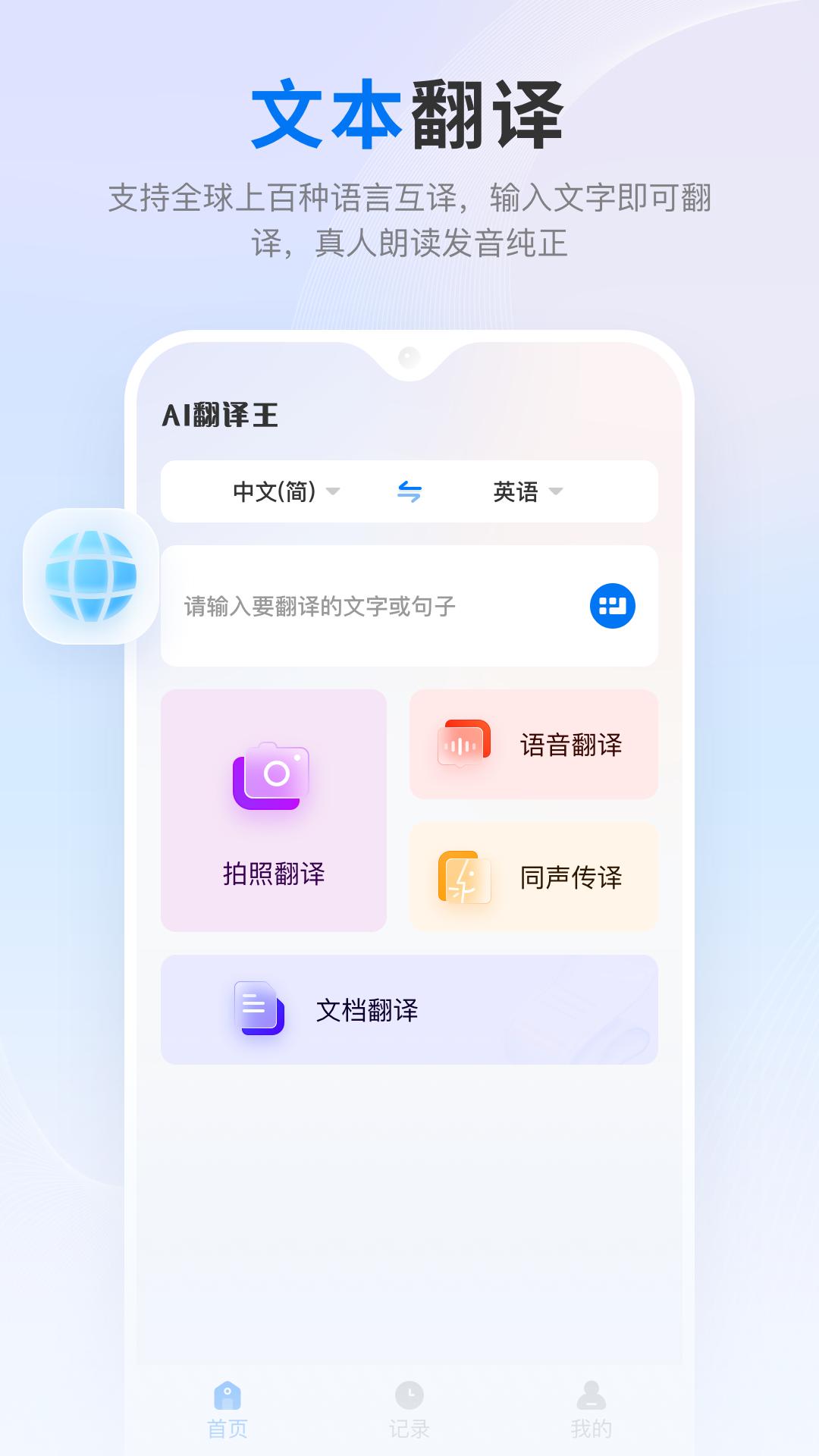This screenshot has width=819, height=1456.
Task: Open the document icon for 文档翻译
Action: [x=258, y=1009]
